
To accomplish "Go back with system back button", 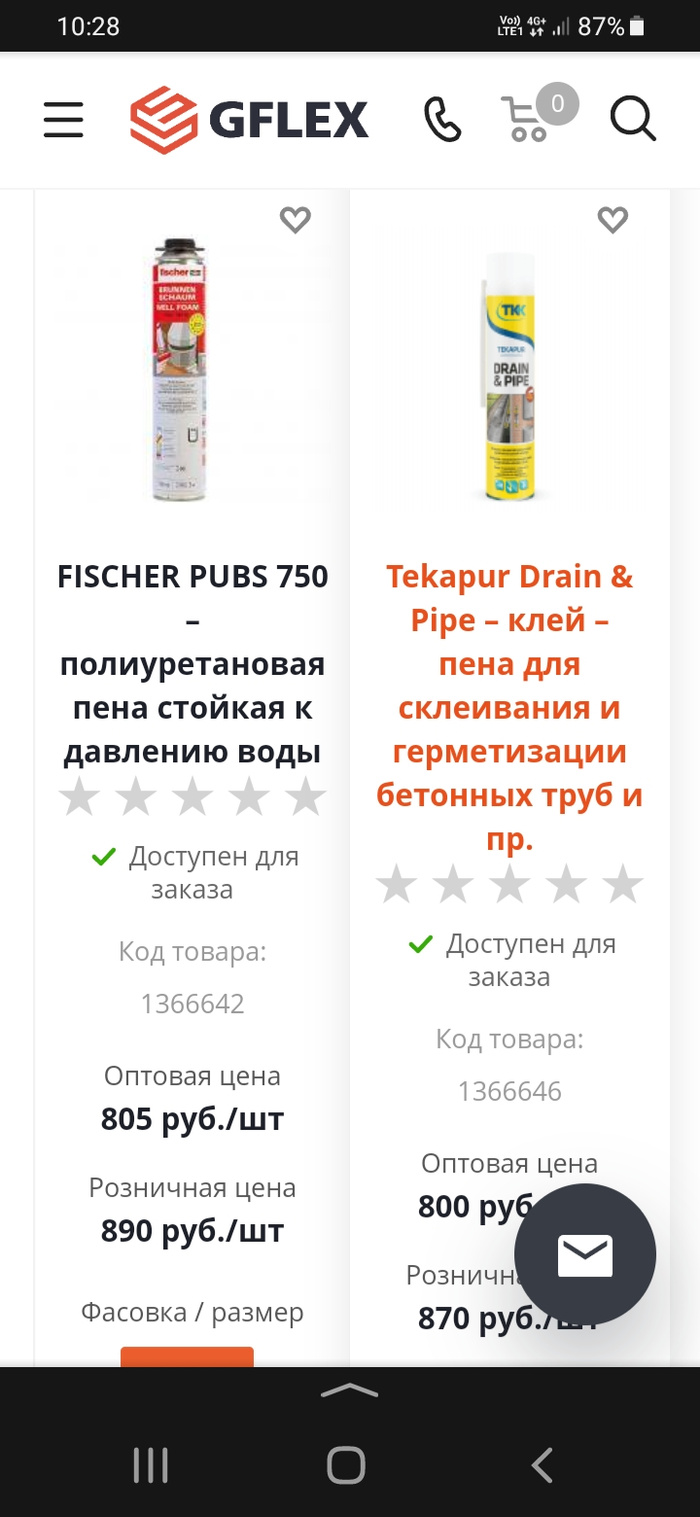I will 541,1466.
